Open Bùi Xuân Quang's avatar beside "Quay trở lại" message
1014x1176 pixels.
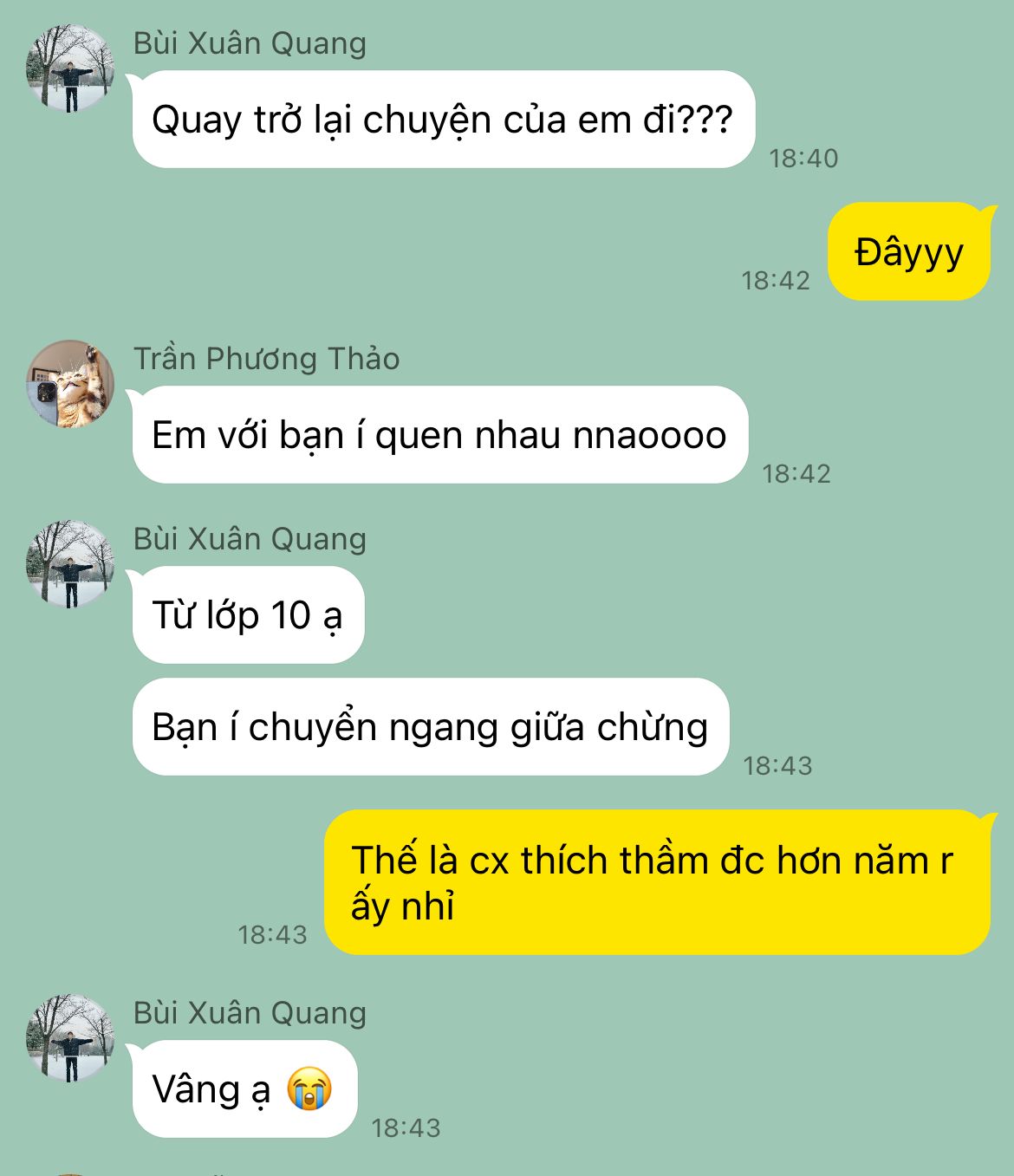(70, 68)
